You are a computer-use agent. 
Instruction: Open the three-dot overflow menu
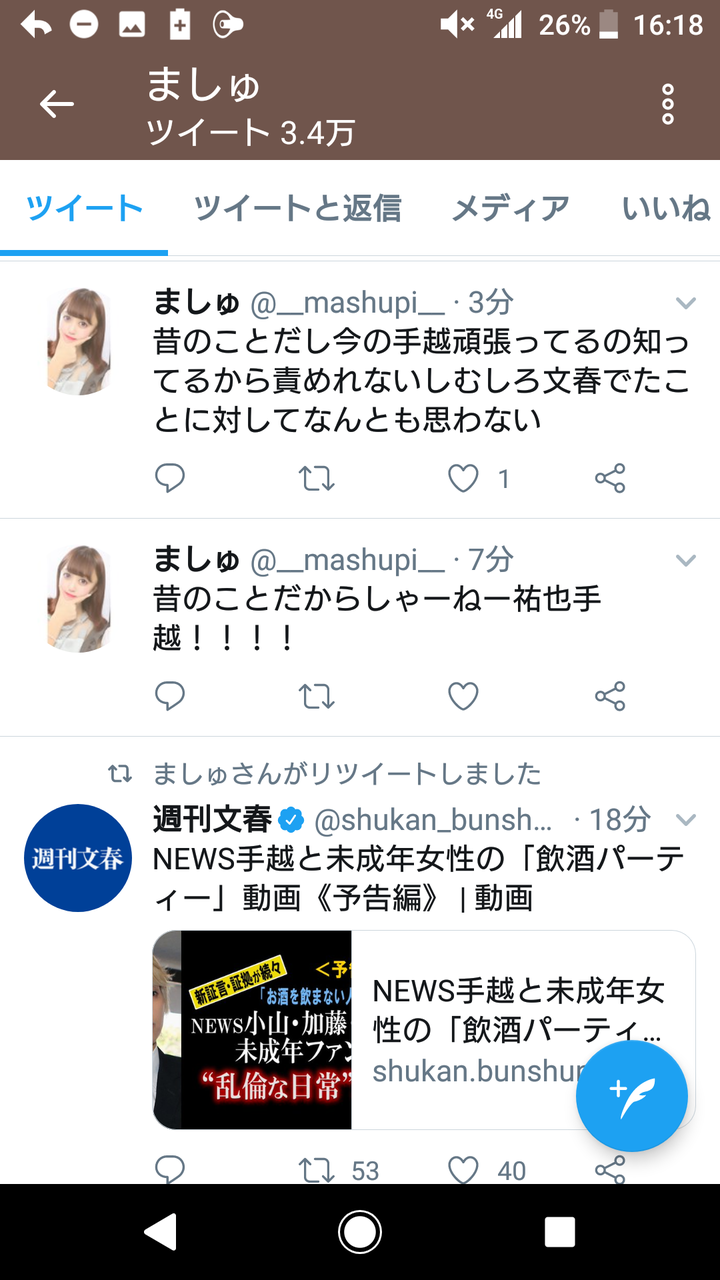point(668,104)
